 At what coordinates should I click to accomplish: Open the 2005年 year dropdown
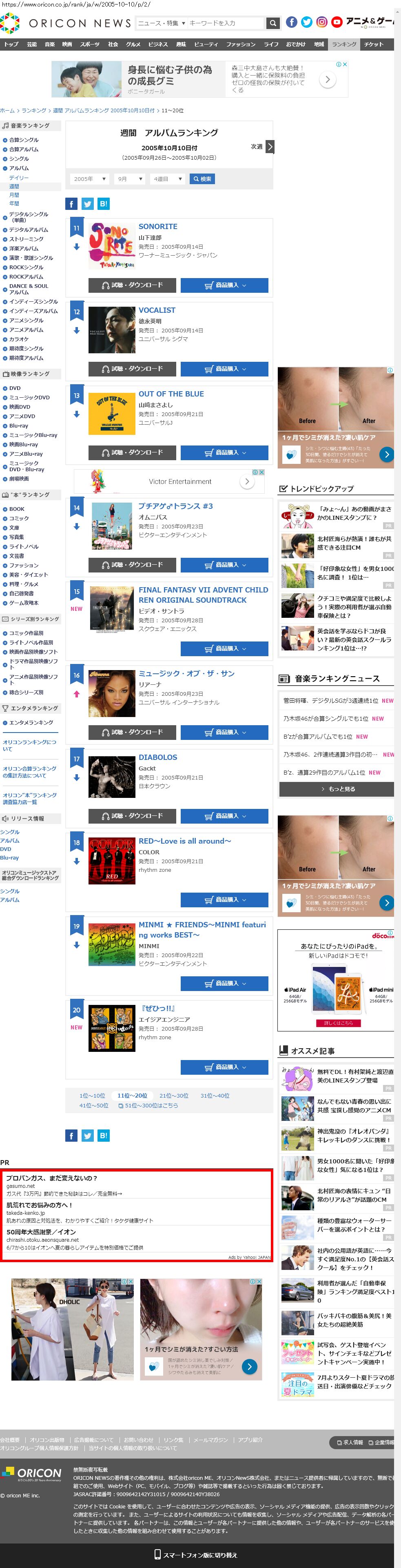coord(90,179)
